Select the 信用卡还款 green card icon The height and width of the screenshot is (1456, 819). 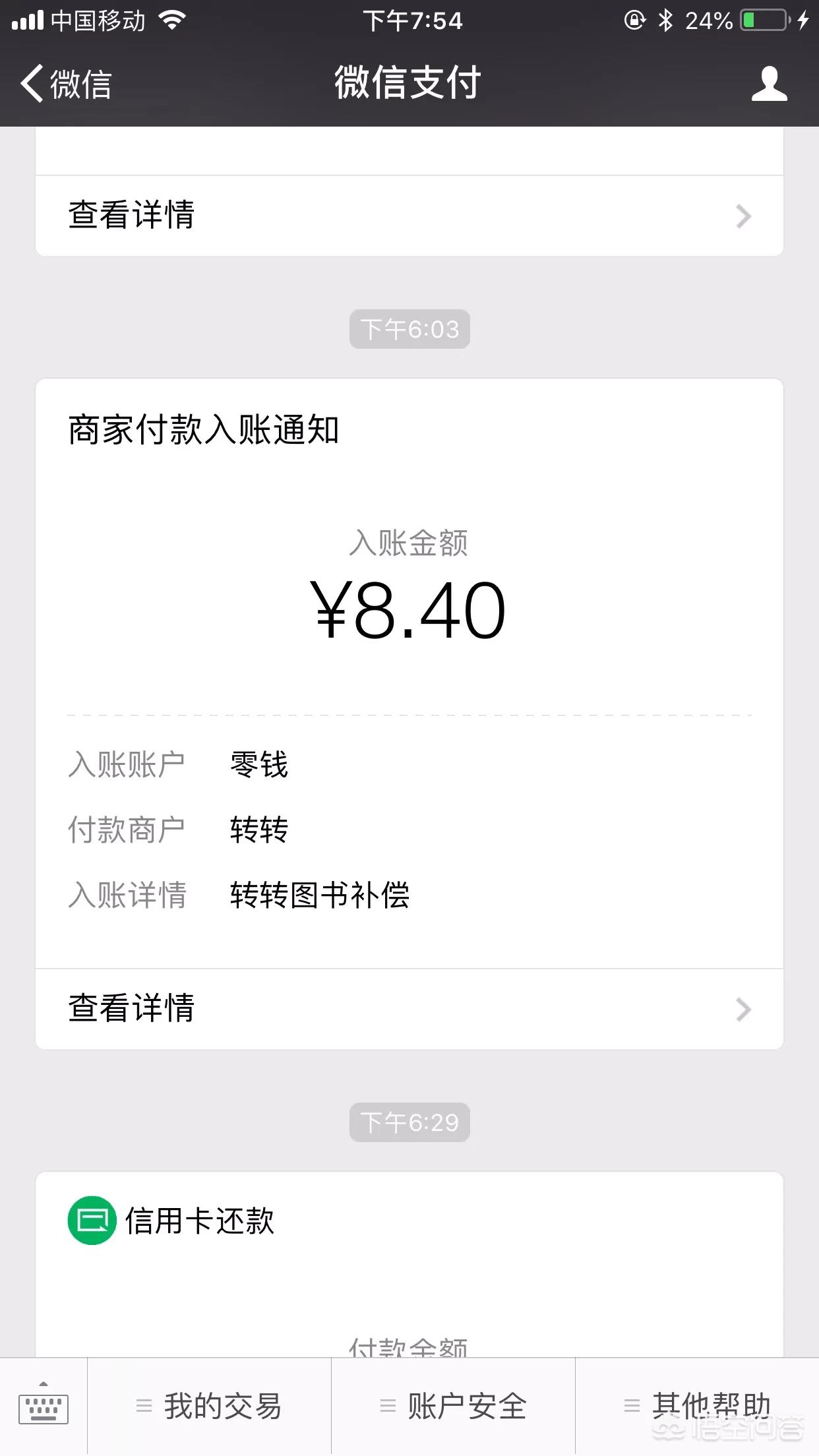pyautogui.click(x=92, y=1221)
